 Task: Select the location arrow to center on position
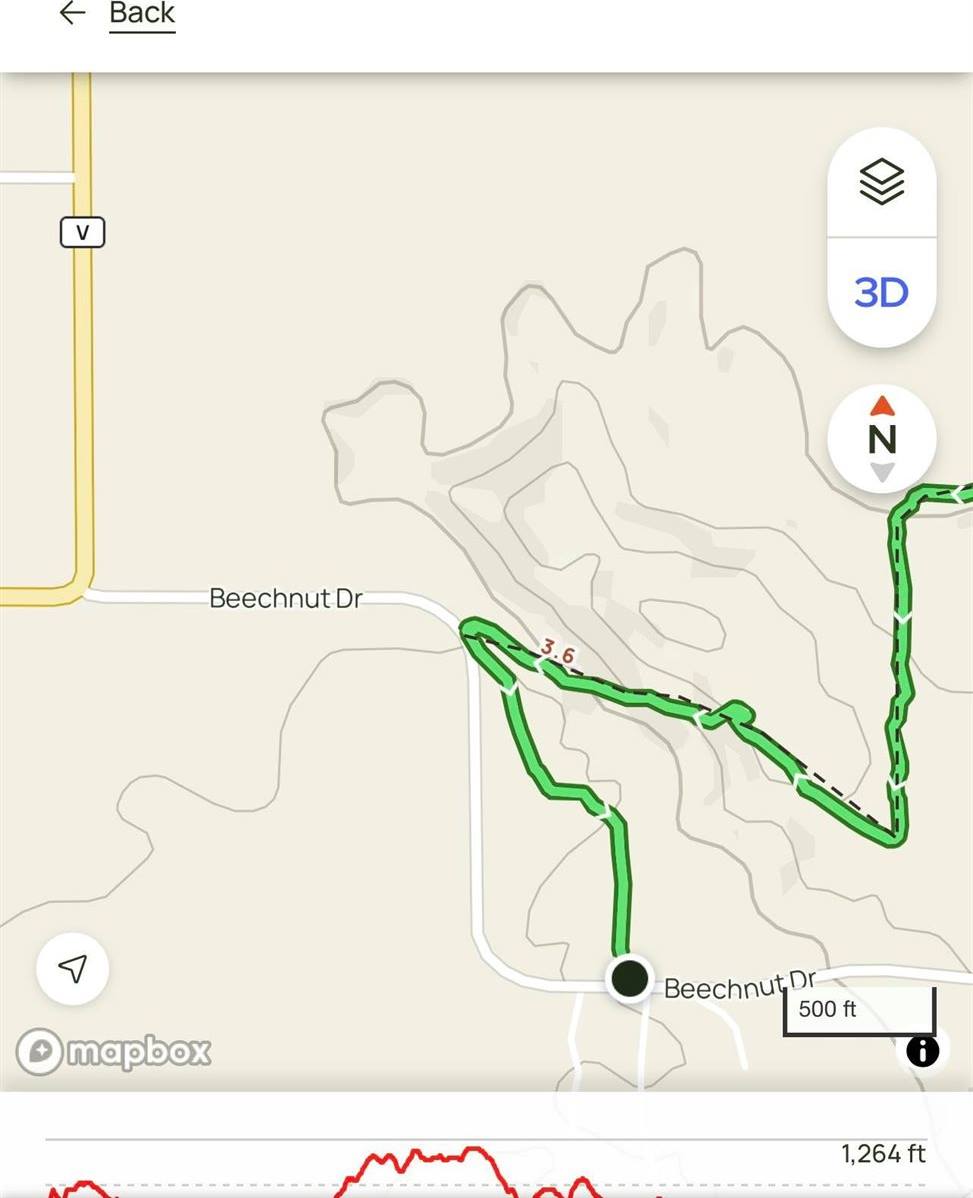(71, 968)
